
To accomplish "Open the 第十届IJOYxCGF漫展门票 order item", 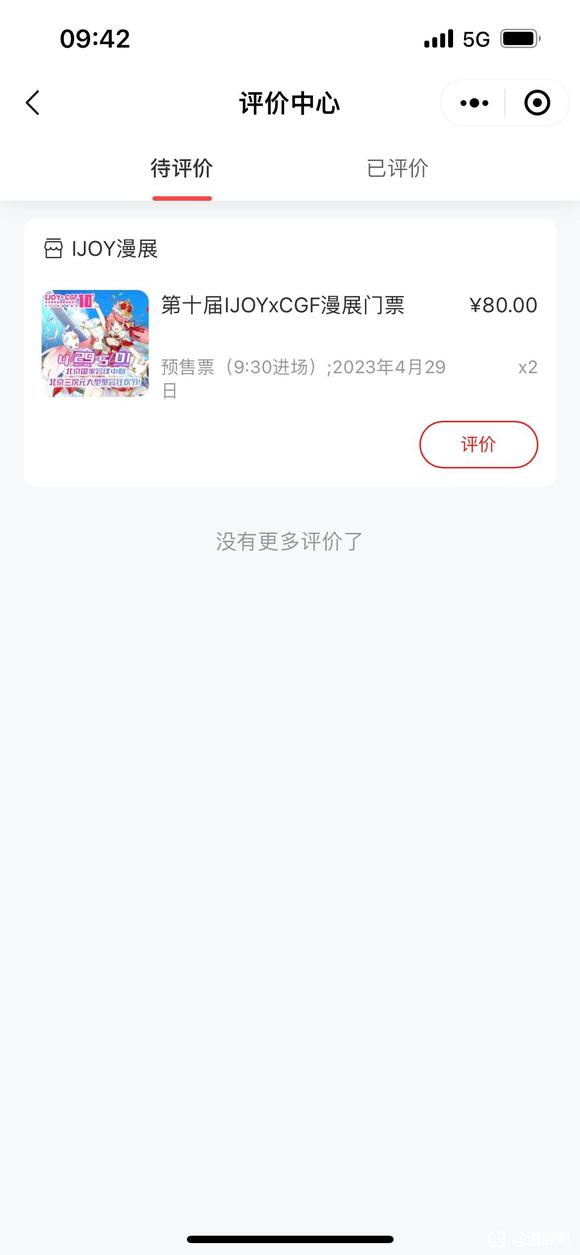I will coord(290,345).
